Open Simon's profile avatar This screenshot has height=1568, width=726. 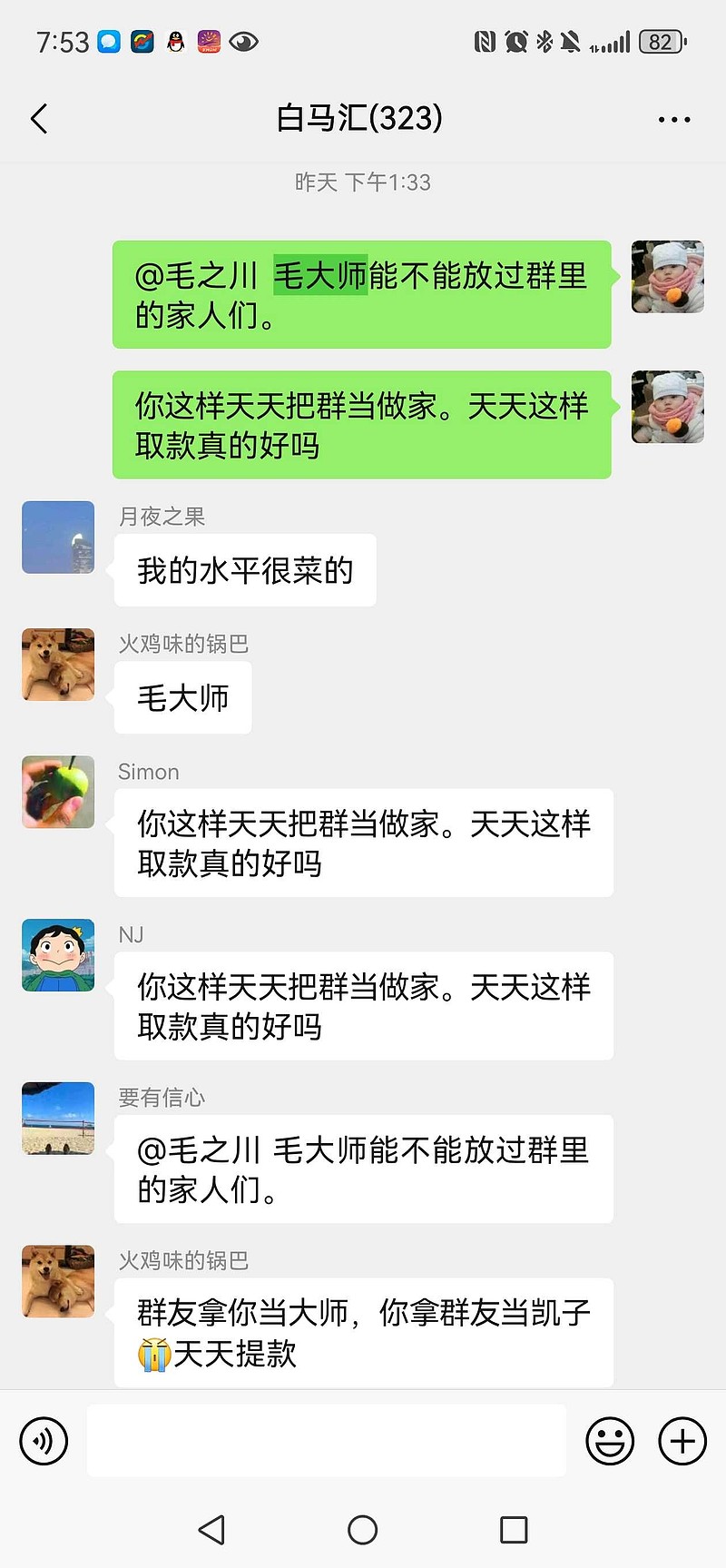pyautogui.click(x=58, y=792)
